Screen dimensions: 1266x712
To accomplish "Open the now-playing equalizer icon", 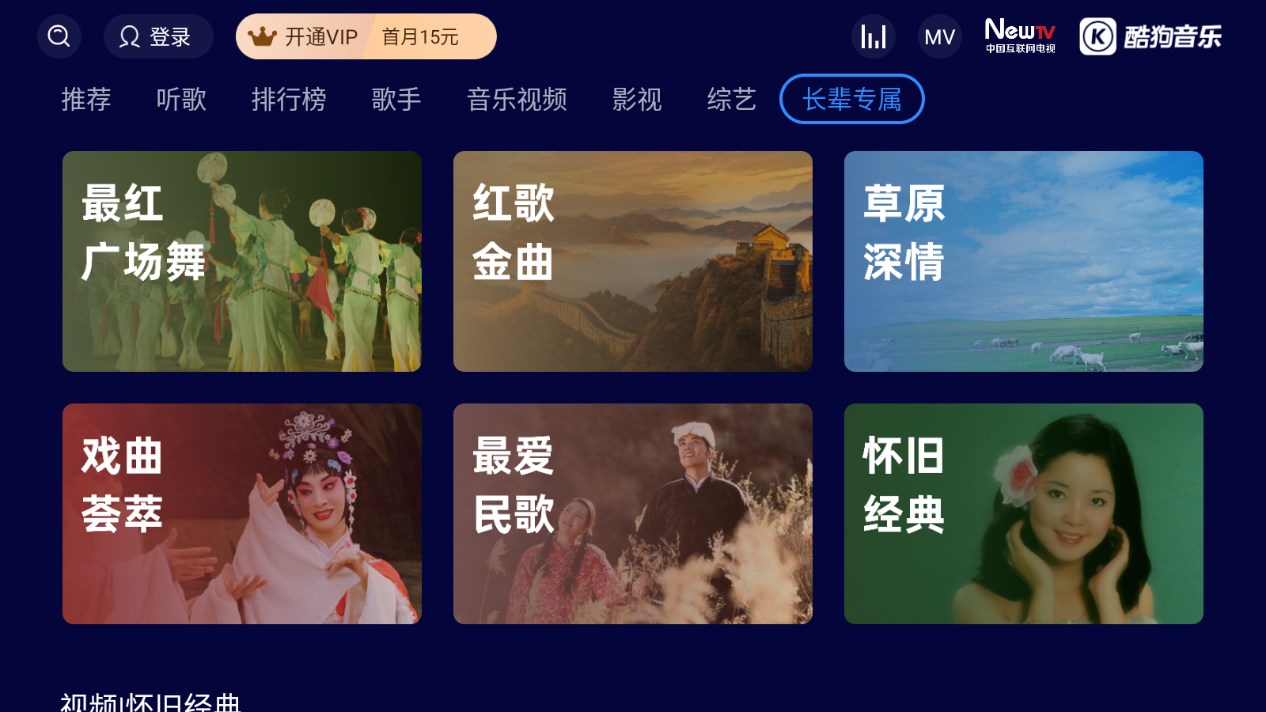I will 873,37.
